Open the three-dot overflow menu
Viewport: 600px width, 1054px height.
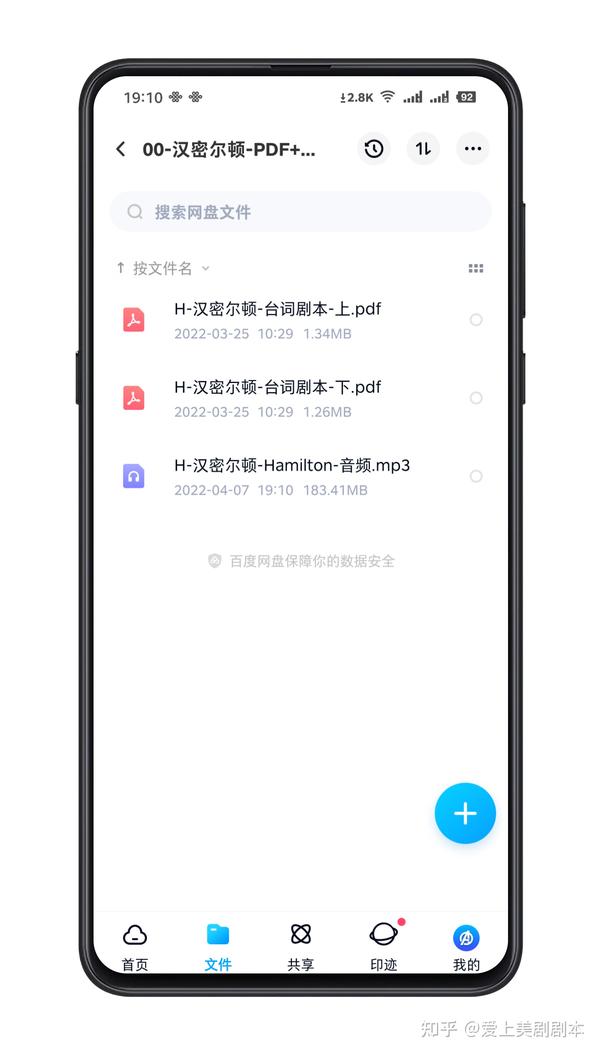click(473, 149)
